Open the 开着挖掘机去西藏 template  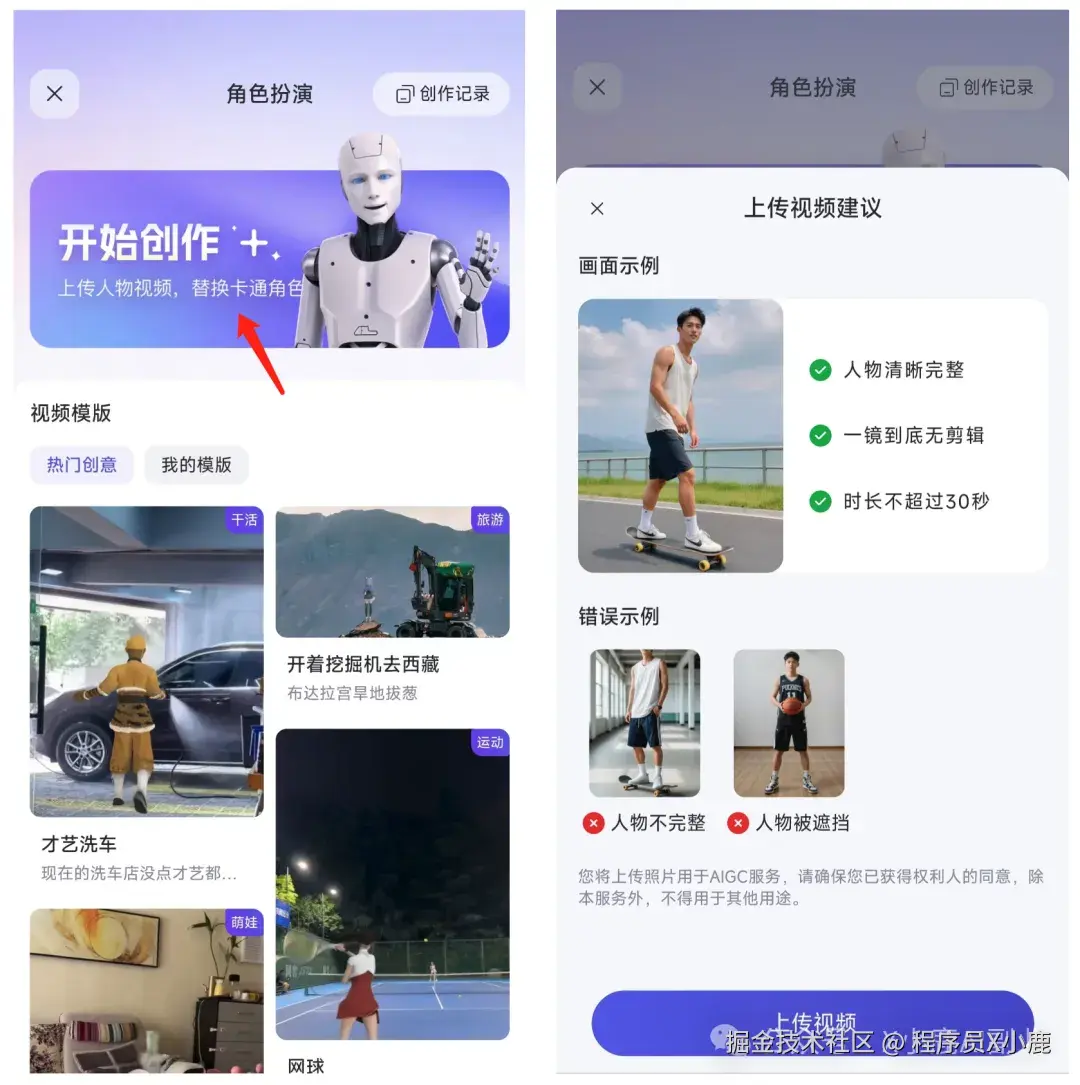pos(393,572)
